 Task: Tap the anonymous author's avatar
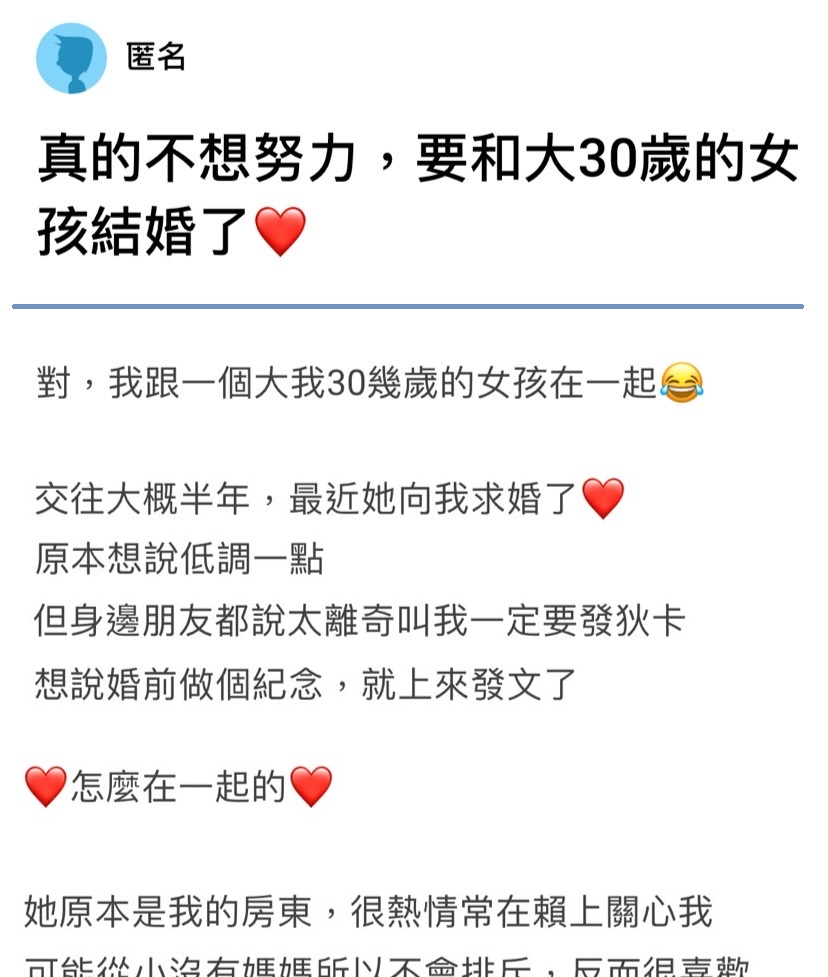click(x=71, y=58)
